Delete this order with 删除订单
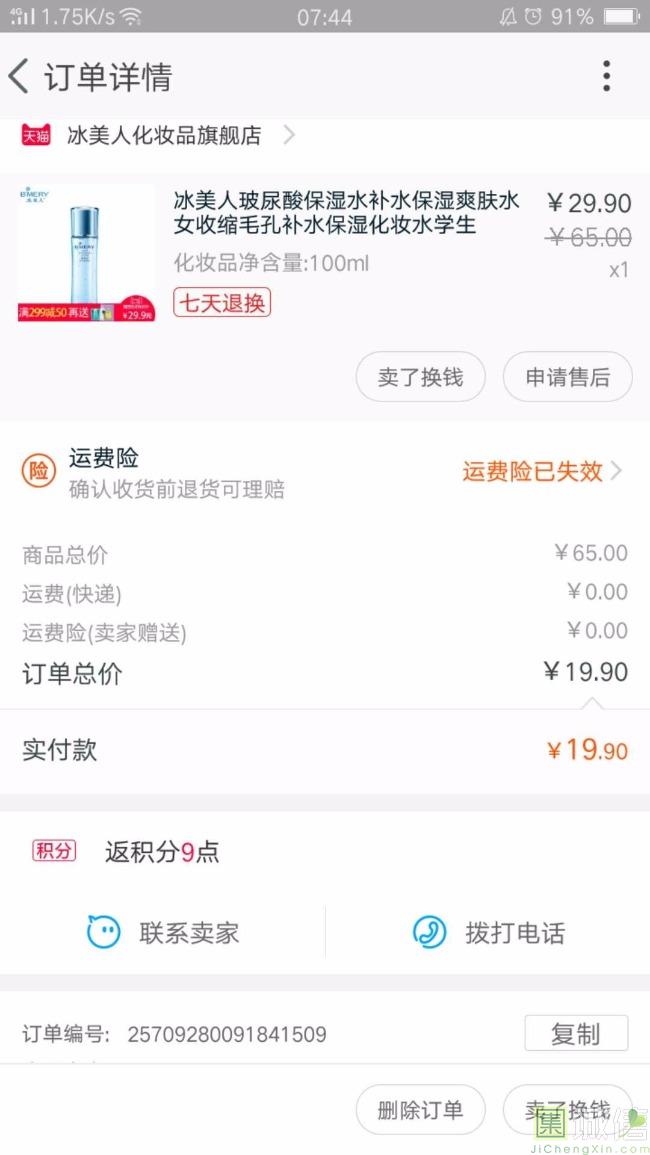Viewport: 650px width, 1155px height. coord(420,1110)
